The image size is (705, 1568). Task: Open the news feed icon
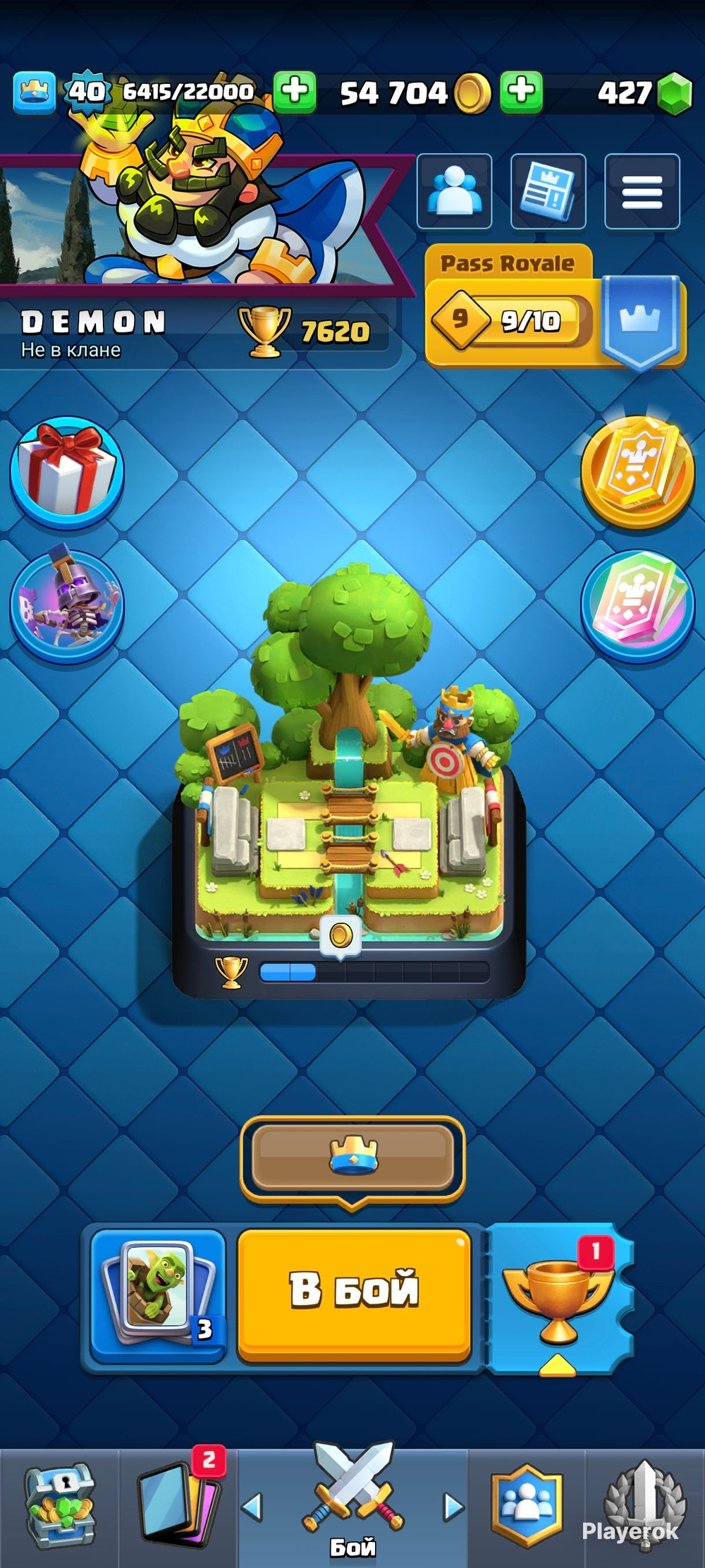[548, 191]
